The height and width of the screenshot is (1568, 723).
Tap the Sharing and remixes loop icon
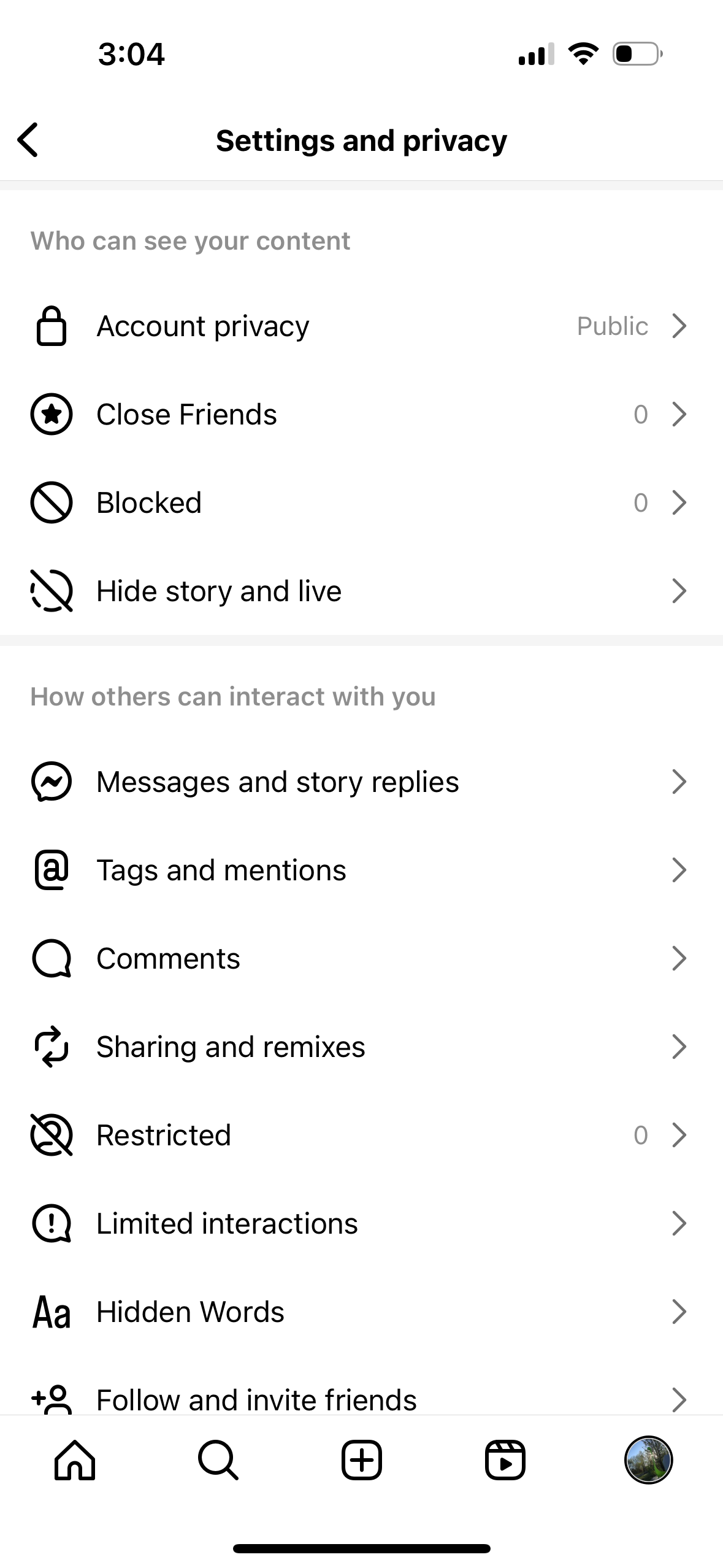(x=52, y=1047)
